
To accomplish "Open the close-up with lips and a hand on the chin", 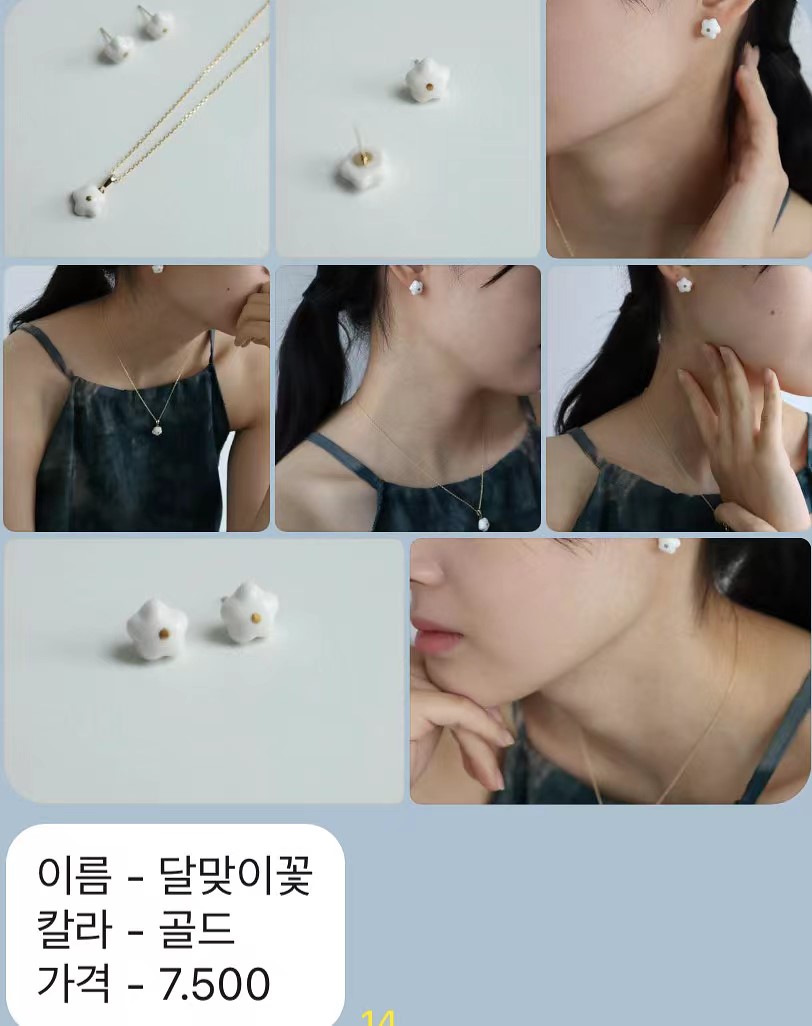I will point(610,670).
